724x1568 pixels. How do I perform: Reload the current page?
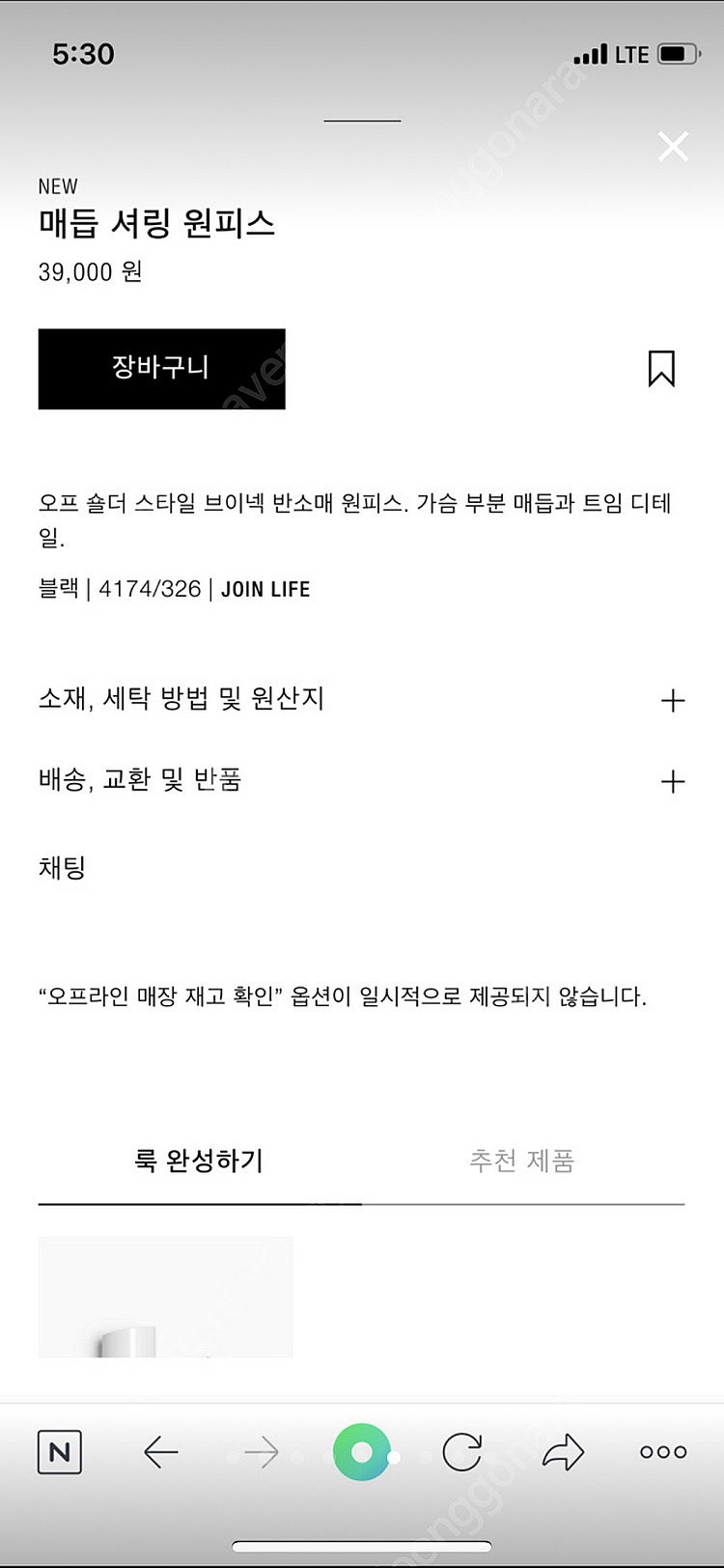461,1452
